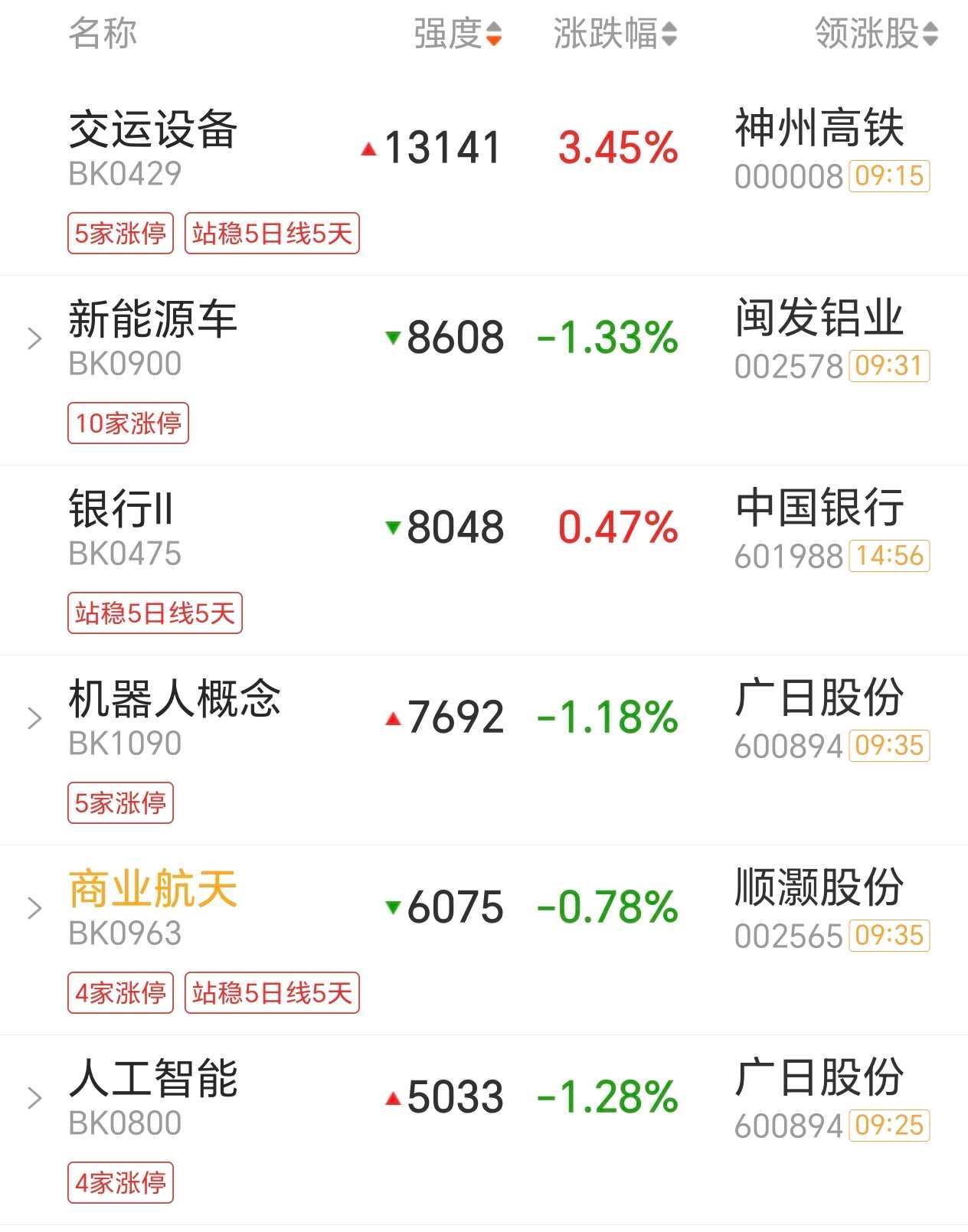Viewport: 968px width, 1232px height.
Task: Open leading stock 神州高铁
Action: (x=819, y=129)
